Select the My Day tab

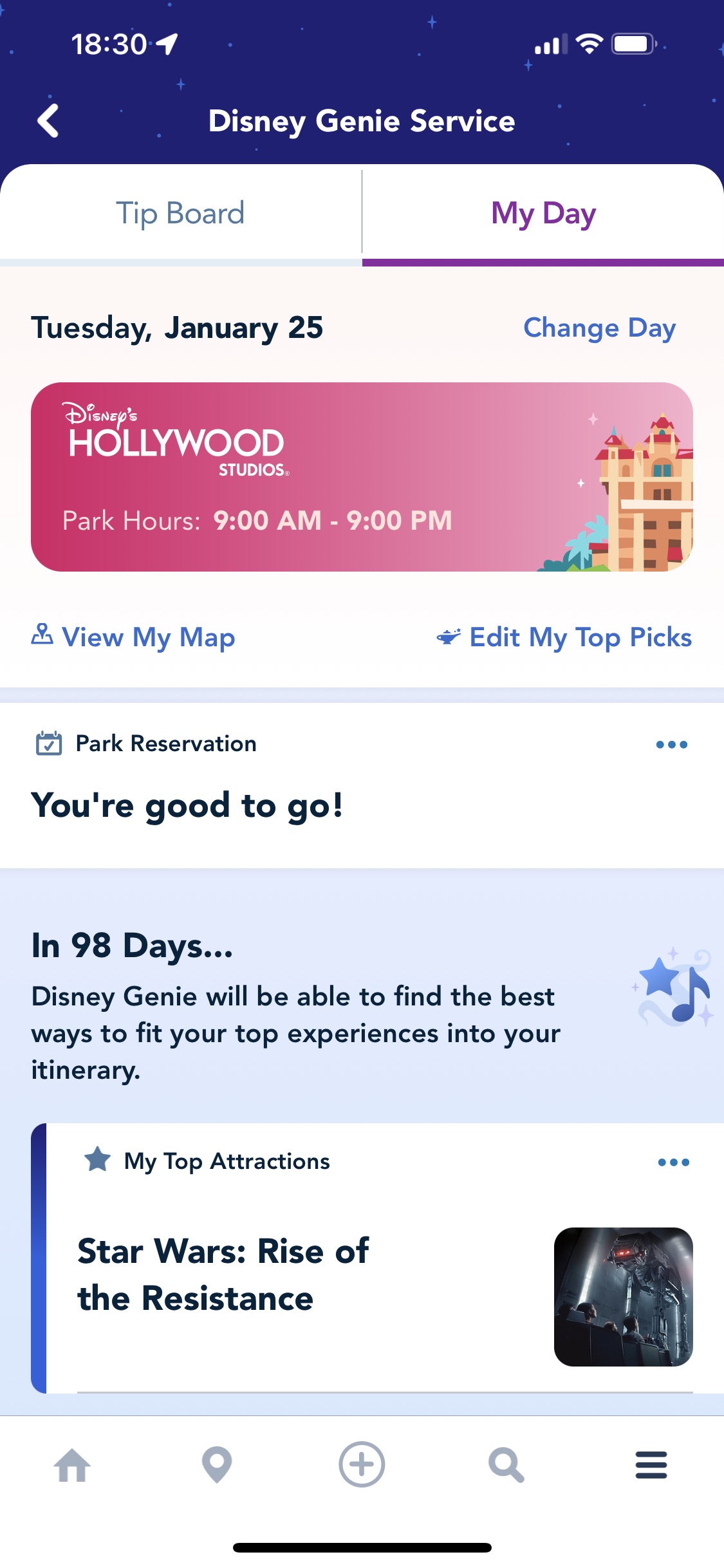point(543,214)
